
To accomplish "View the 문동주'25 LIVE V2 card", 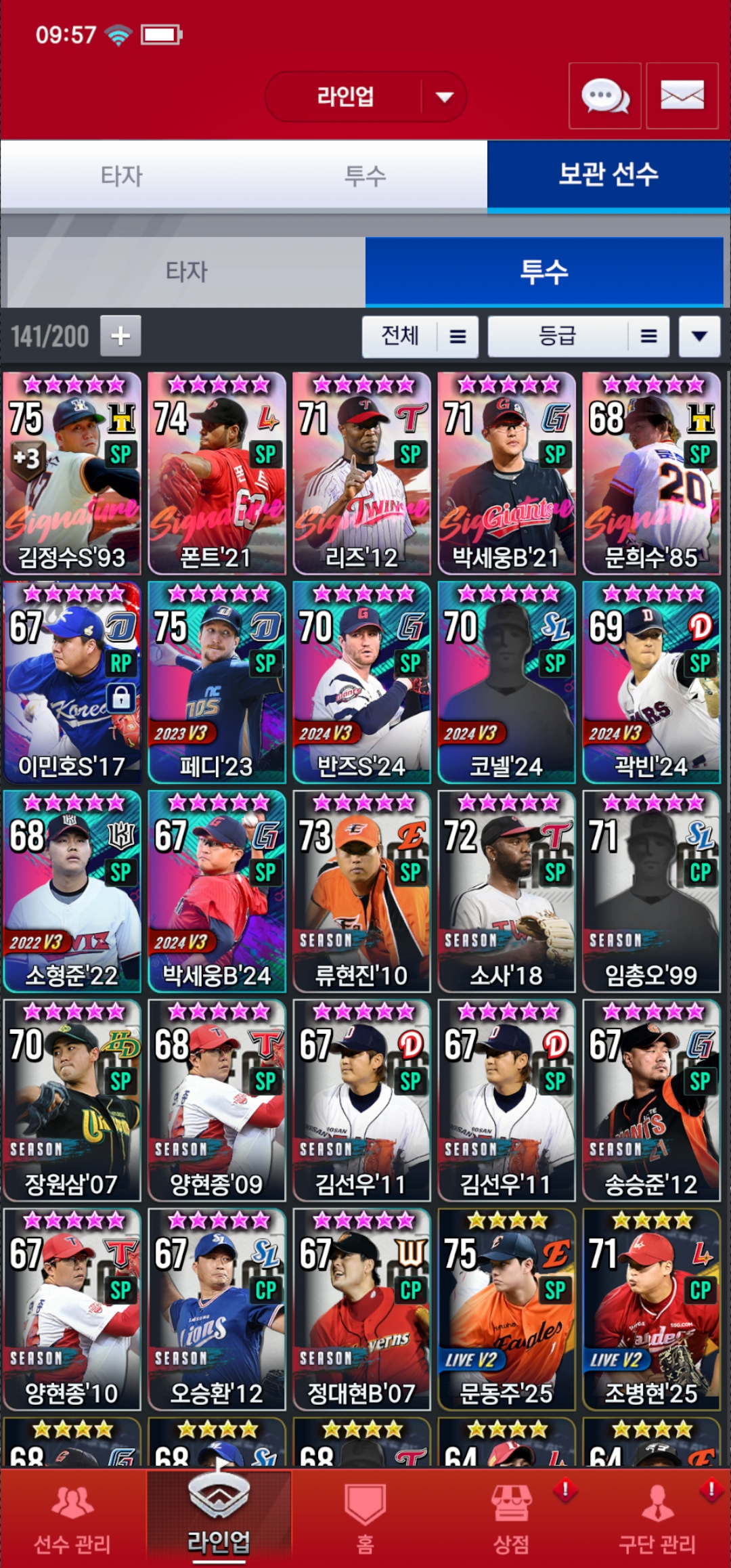I will [x=506, y=1309].
